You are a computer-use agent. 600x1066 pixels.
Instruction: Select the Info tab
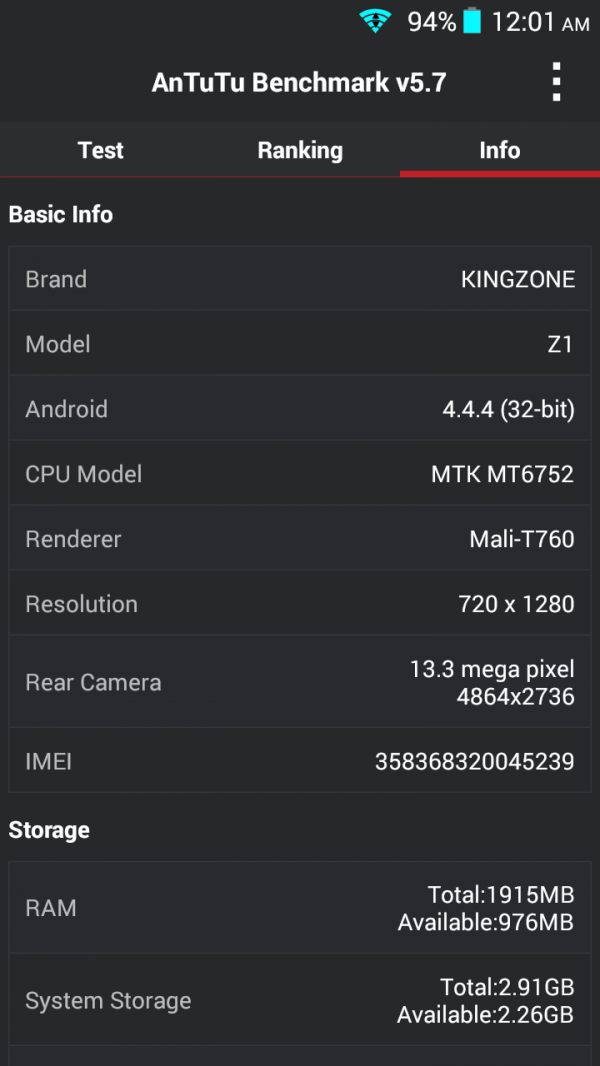[499, 150]
